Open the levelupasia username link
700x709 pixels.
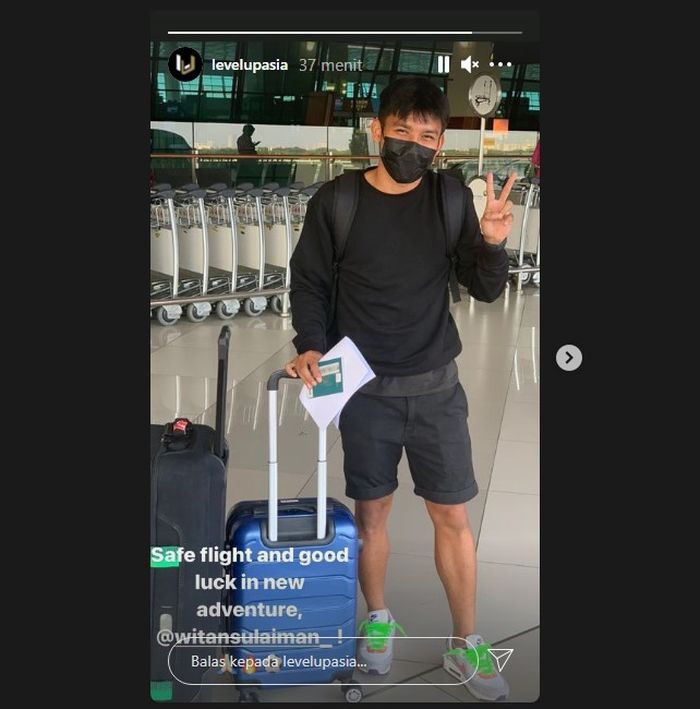(x=249, y=65)
